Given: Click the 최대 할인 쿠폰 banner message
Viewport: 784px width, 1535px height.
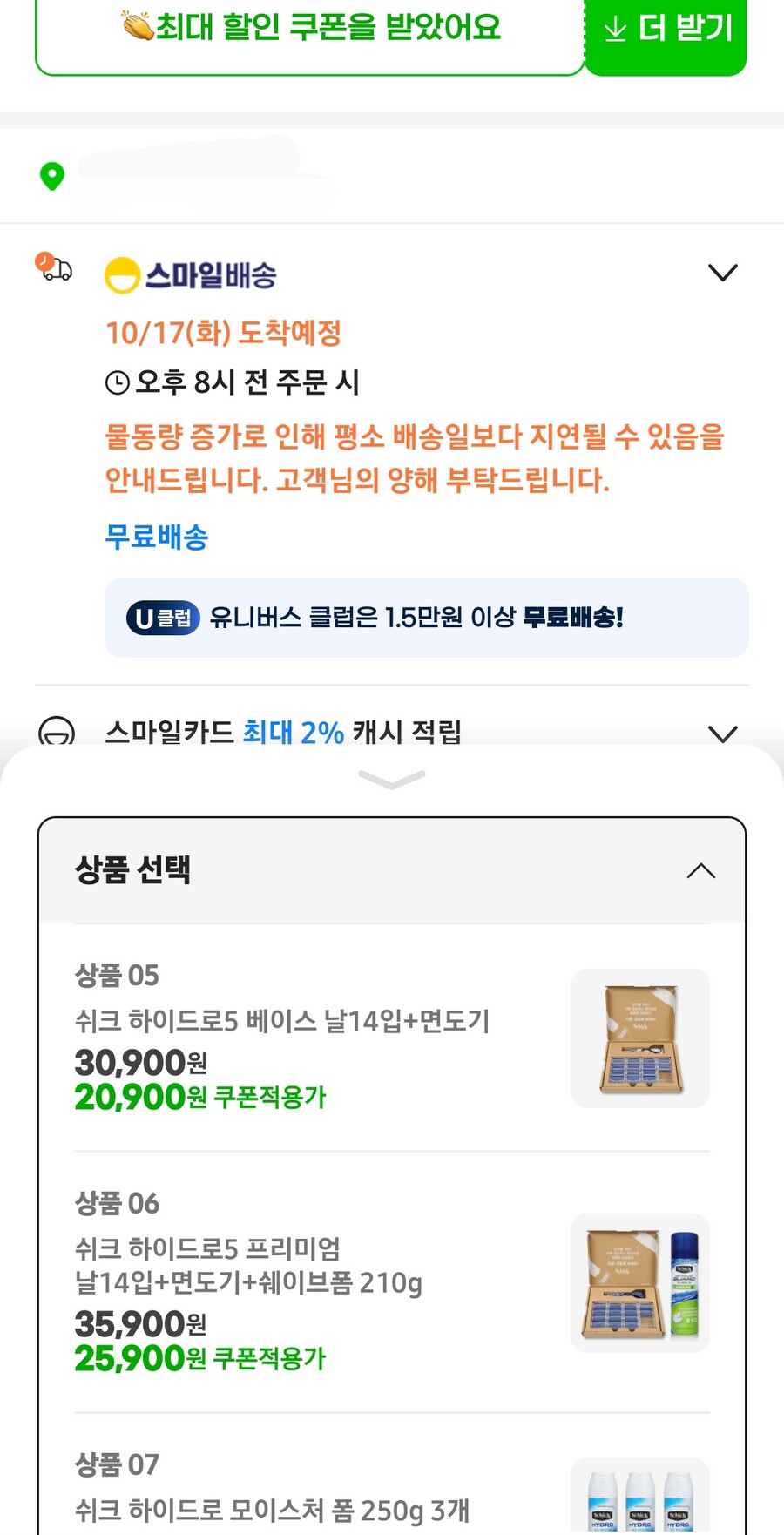Looking at the screenshot, I should pyautogui.click(x=309, y=27).
